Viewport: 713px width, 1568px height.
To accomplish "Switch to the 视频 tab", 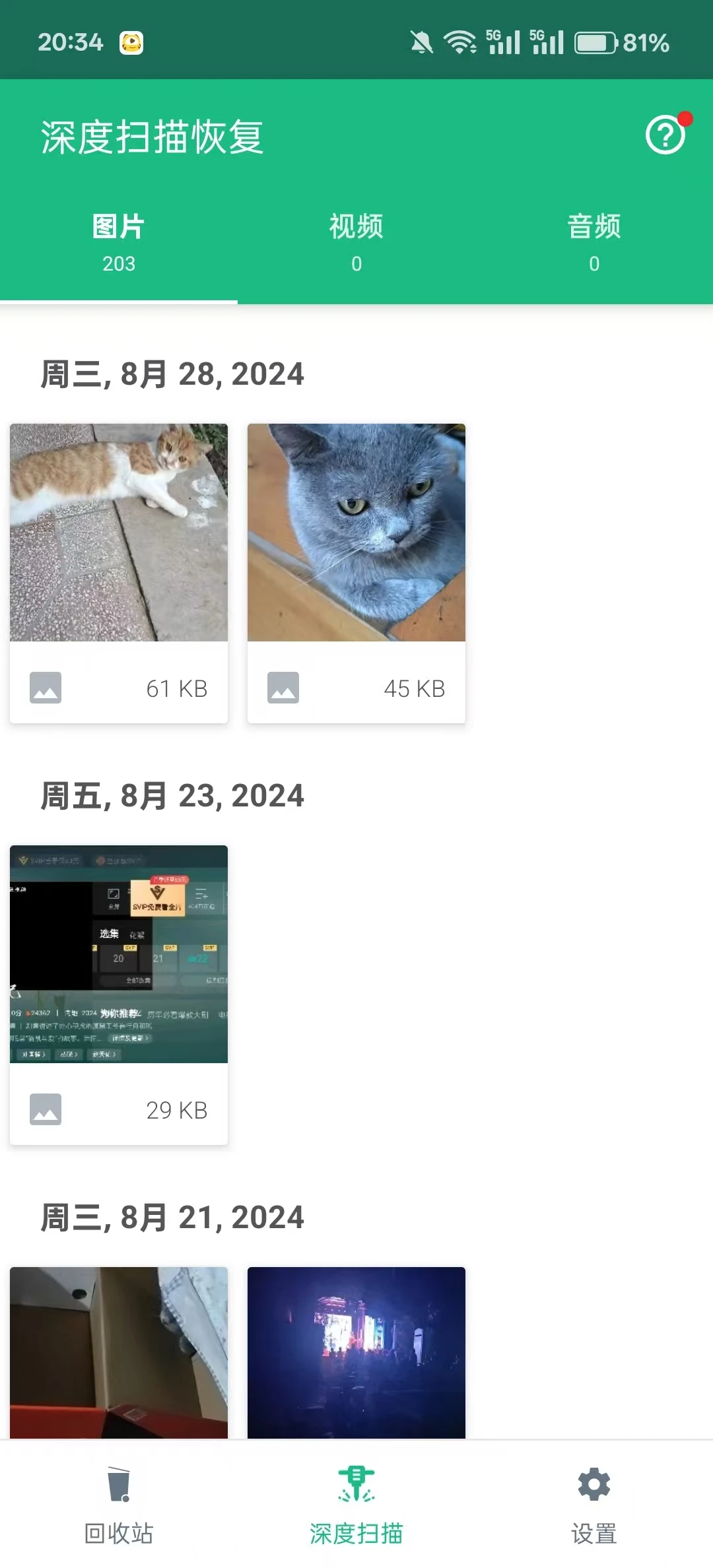I will point(356,243).
